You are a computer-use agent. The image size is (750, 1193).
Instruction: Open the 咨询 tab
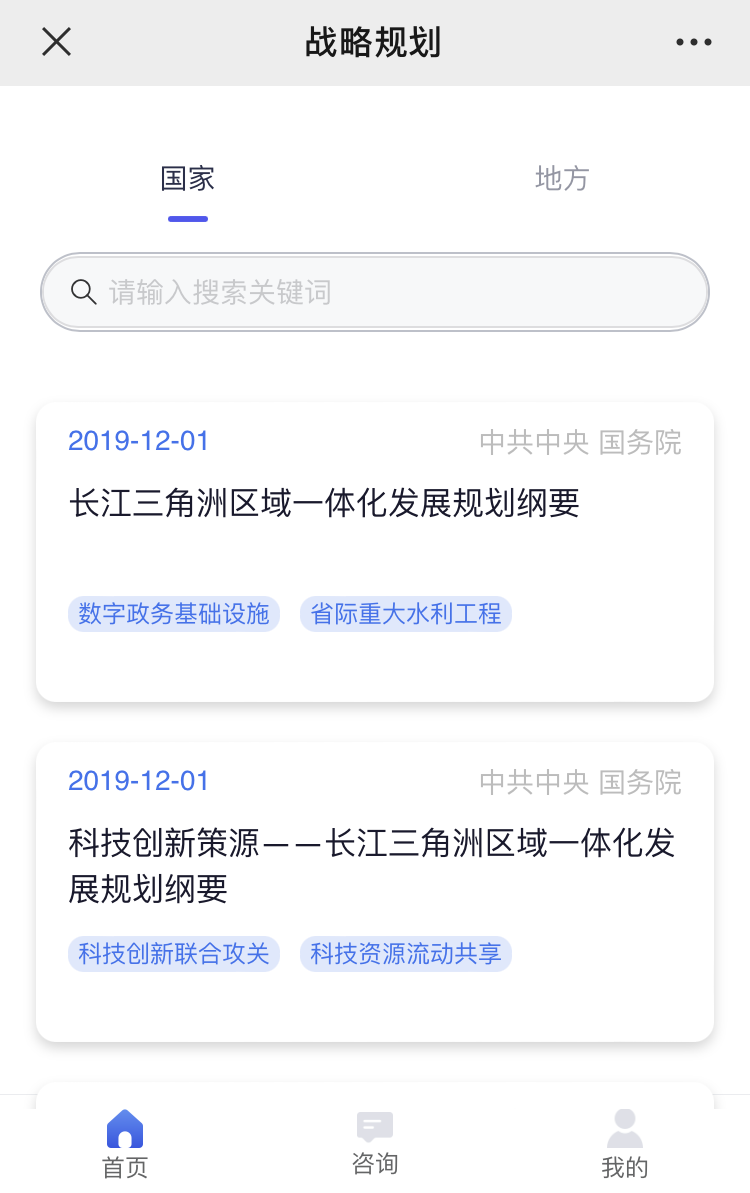tap(375, 1143)
